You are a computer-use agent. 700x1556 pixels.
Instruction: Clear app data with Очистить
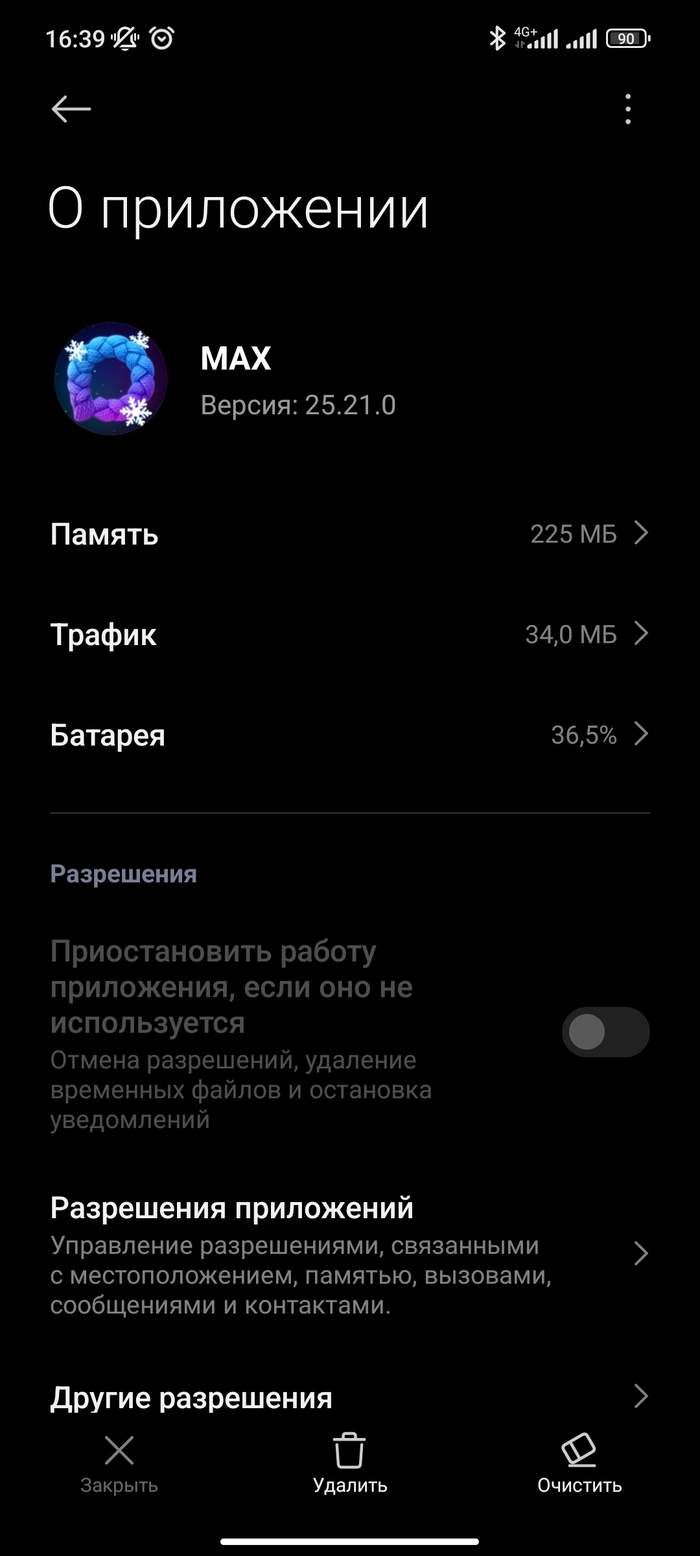tap(579, 1464)
